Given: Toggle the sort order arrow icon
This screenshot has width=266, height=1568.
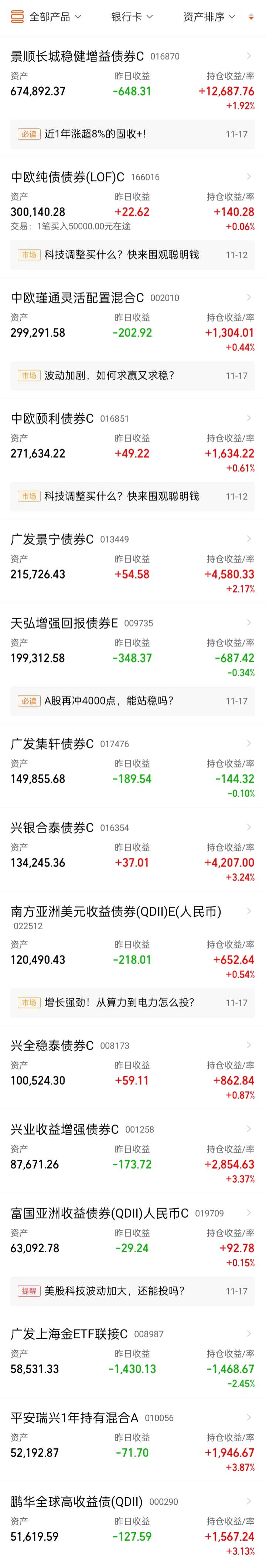Looking at the screenshot, I should 251,17.
